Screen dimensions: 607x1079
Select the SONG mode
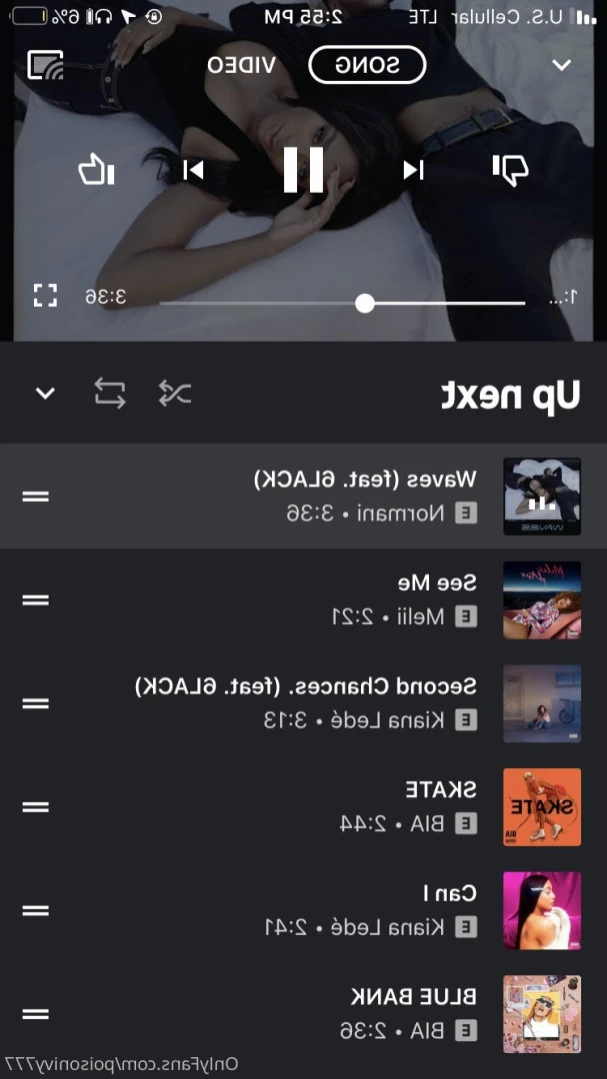[x=367, y=65]
